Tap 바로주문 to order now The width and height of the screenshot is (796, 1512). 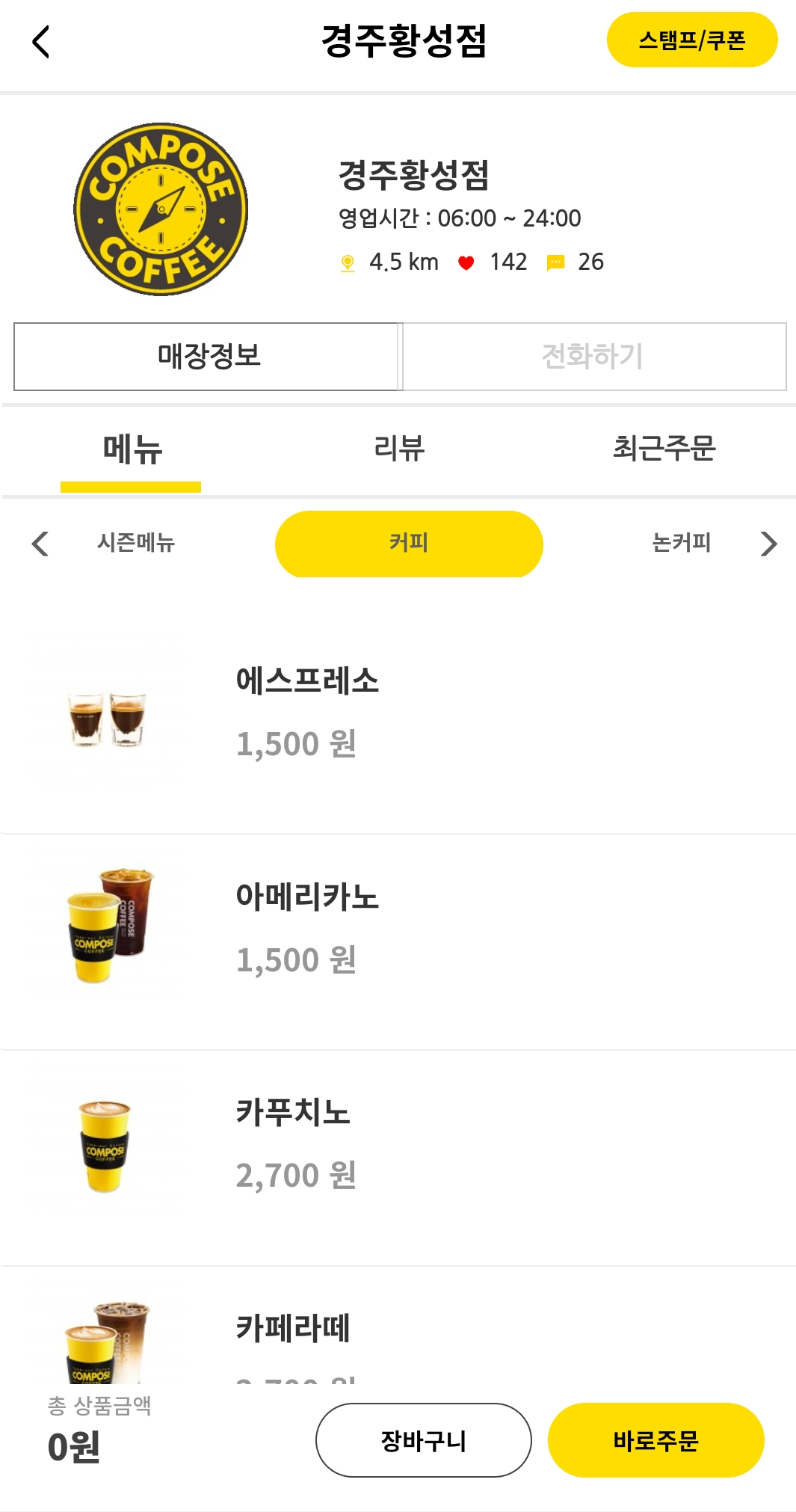point(655,1440)
